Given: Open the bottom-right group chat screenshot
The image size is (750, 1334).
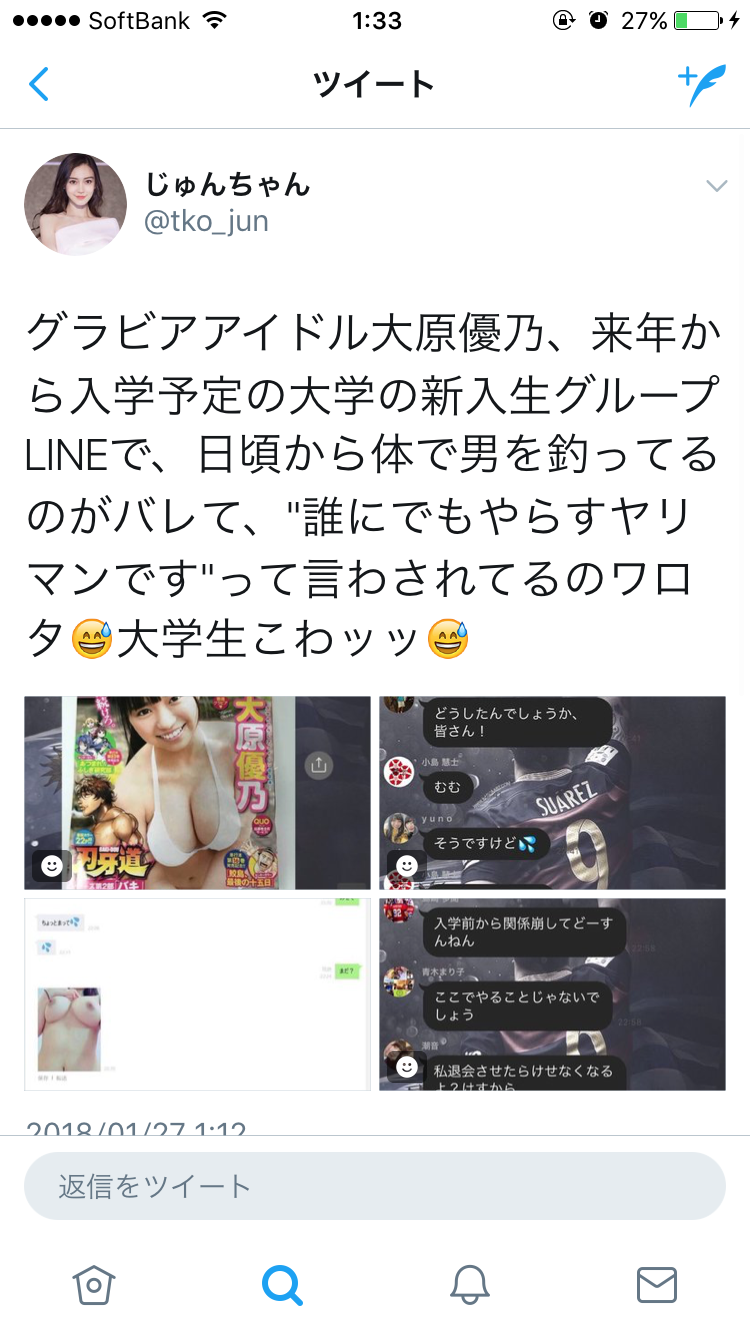Looking at the screenshot, I should click(552, 994).
